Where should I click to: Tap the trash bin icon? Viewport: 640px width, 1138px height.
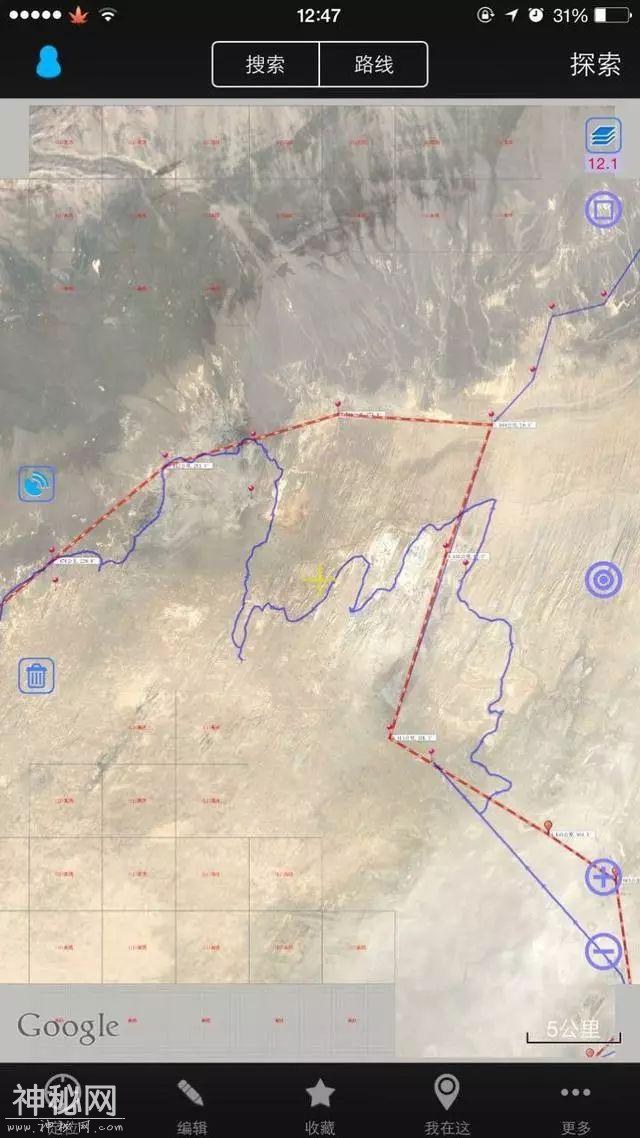37,676
